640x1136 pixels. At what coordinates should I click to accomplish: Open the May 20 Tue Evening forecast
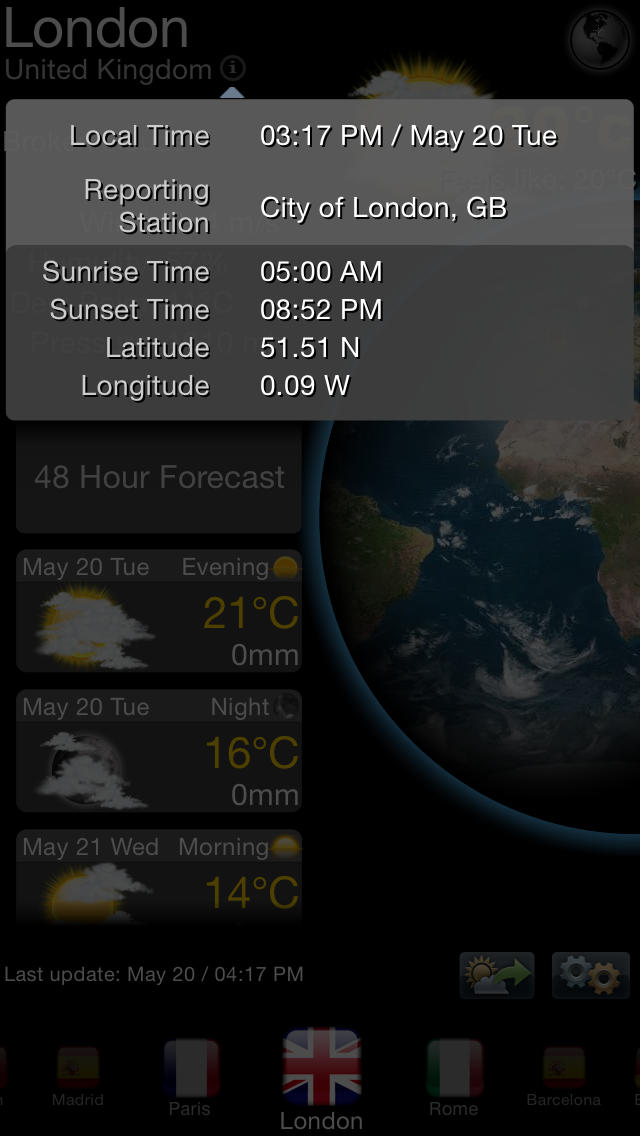159,611
